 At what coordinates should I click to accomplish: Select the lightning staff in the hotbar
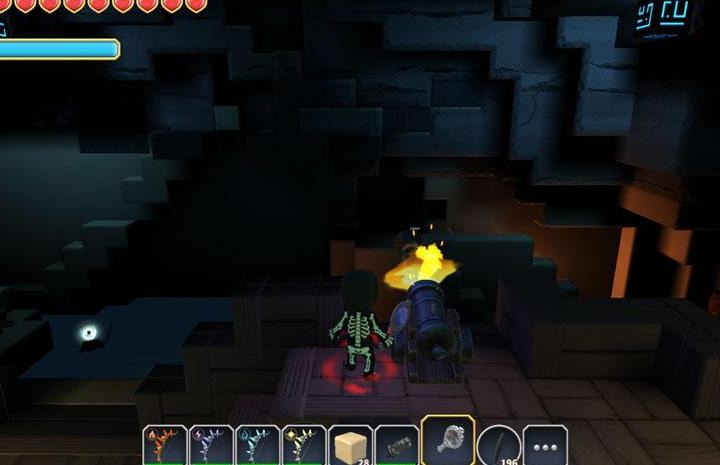pos(210,445)
